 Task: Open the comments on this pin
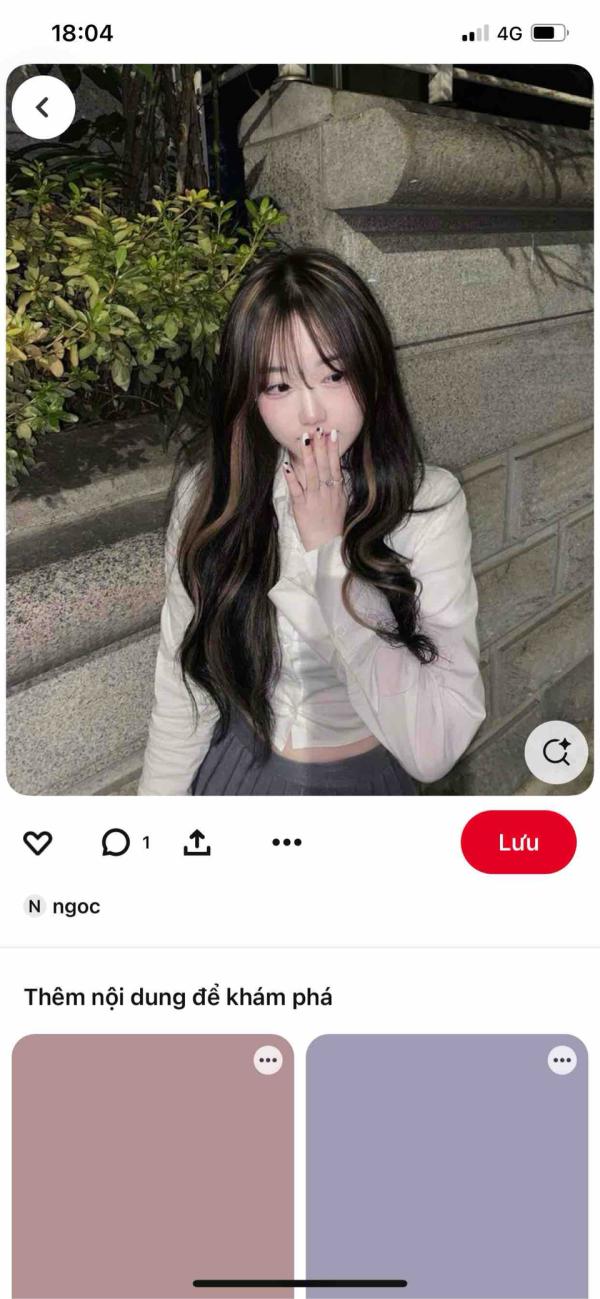(x=125, y=843)
